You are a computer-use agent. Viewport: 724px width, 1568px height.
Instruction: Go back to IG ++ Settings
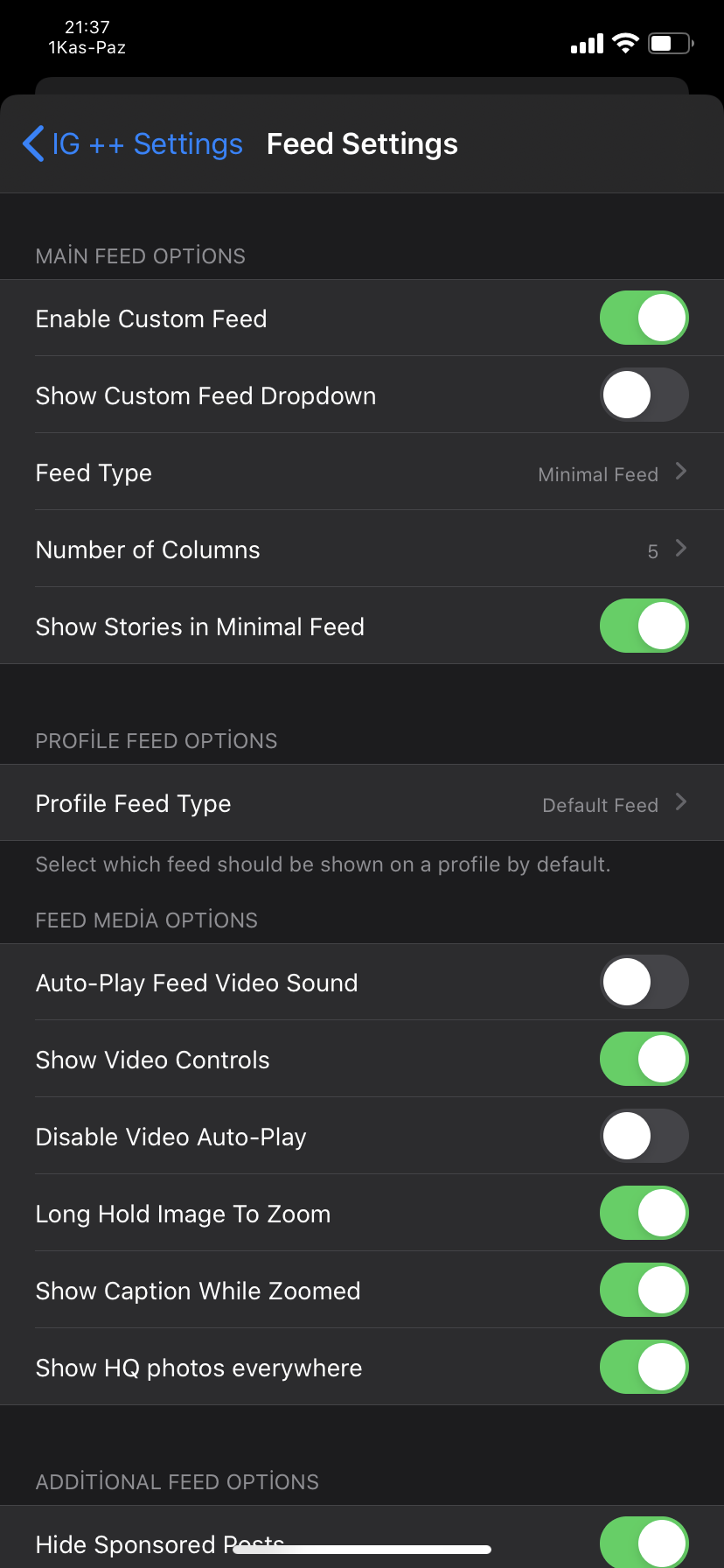click(133, 144)
